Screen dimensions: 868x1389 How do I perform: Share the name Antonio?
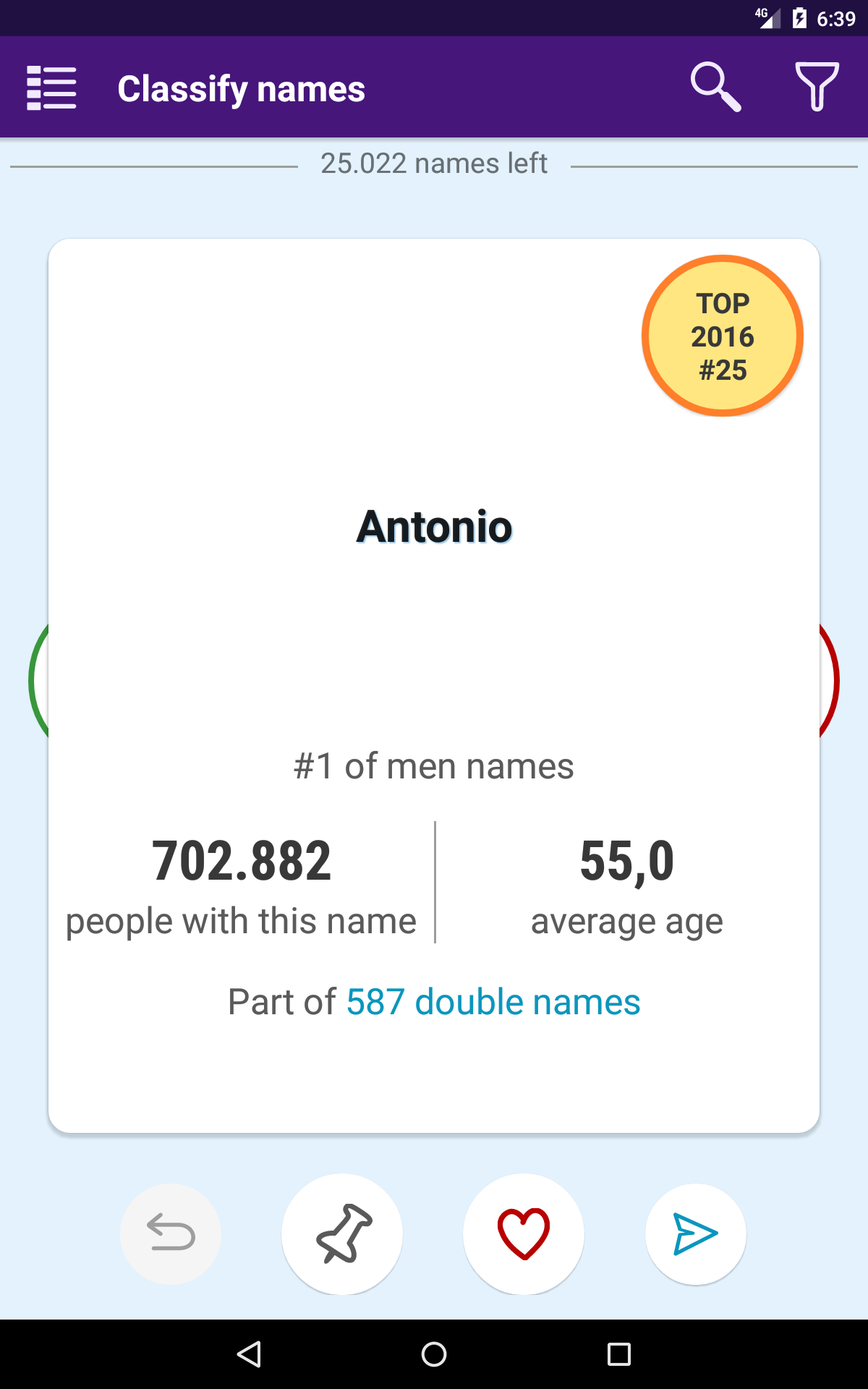pyautogui.click(x=695, y=1233)
